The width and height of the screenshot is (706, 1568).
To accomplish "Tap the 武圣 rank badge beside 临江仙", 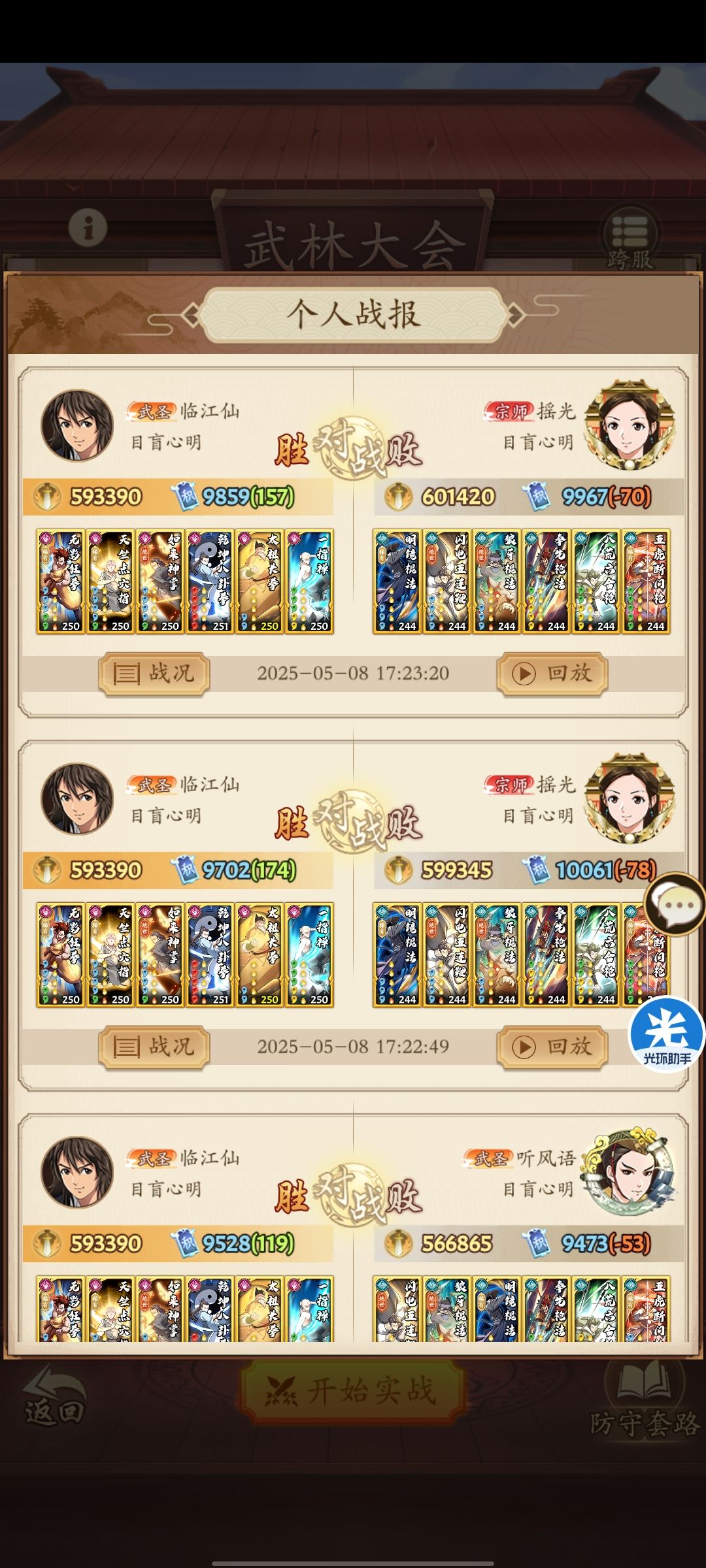I will (152, 411).
